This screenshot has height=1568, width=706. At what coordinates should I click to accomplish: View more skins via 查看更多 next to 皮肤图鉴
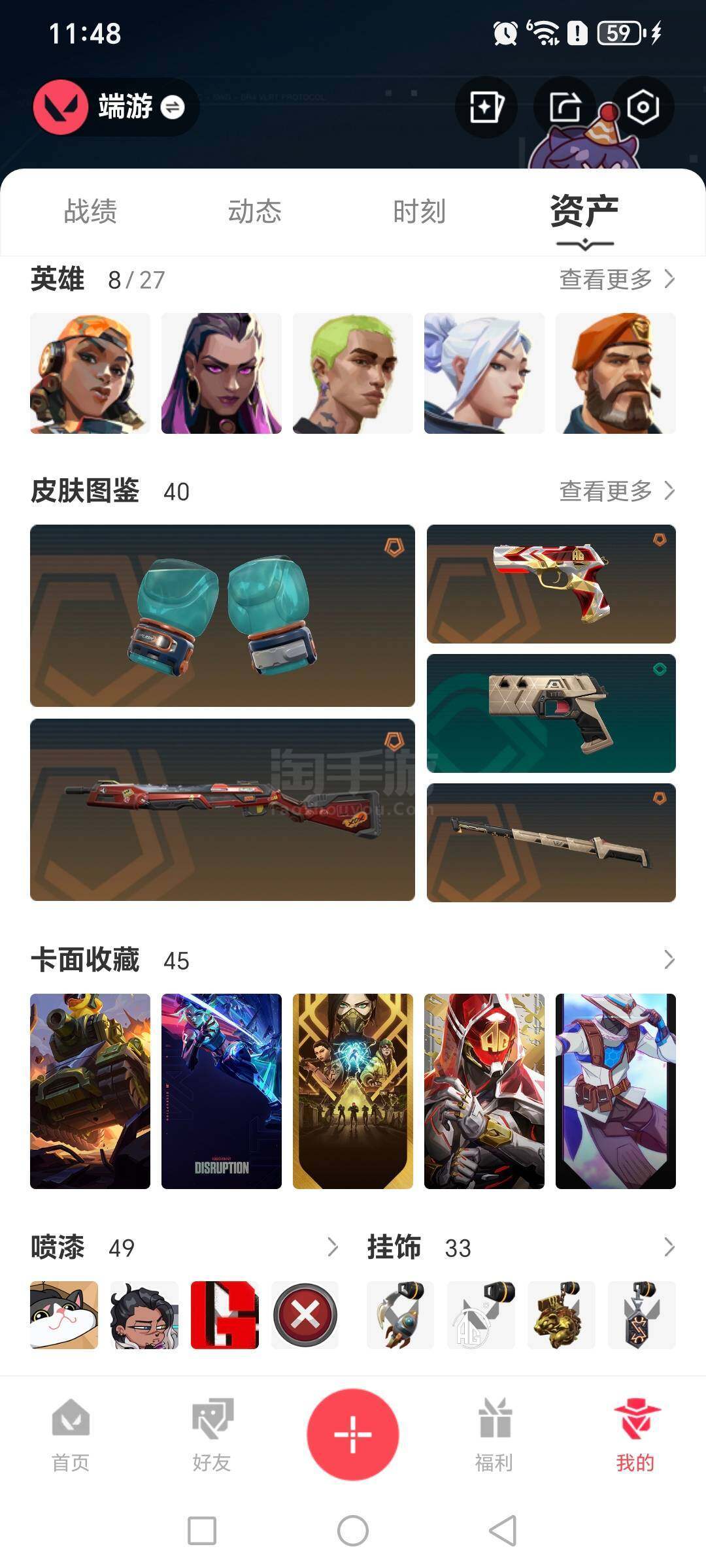click(x=617, y=491)
